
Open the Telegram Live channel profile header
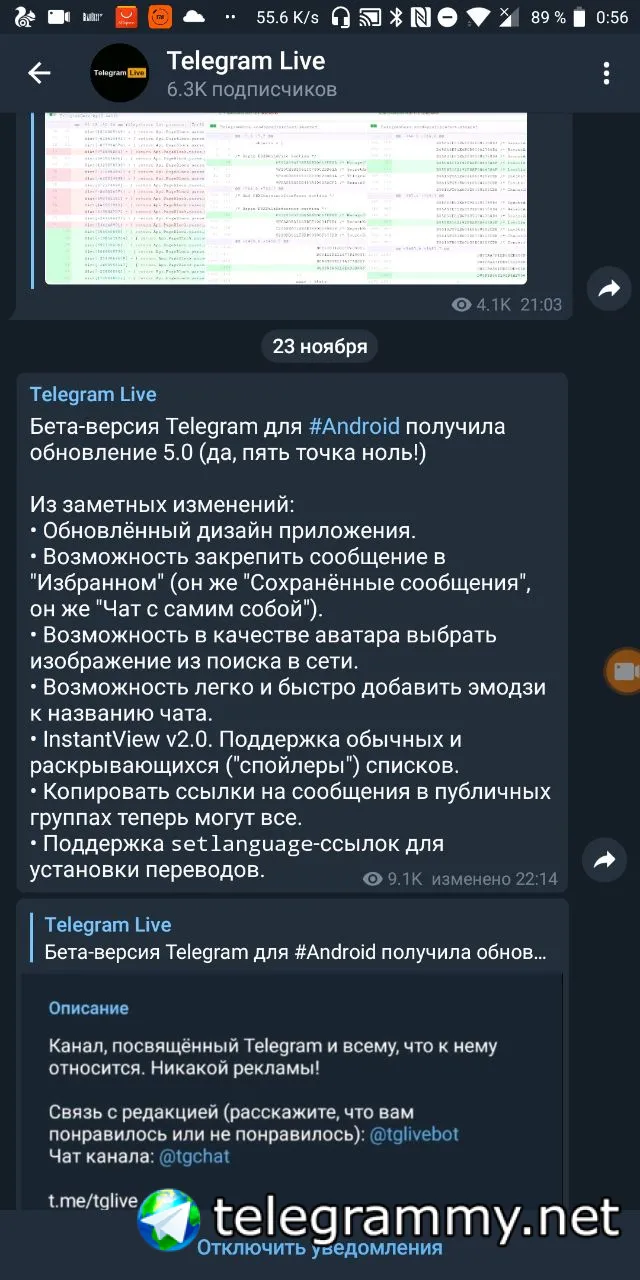click(245, 74)
